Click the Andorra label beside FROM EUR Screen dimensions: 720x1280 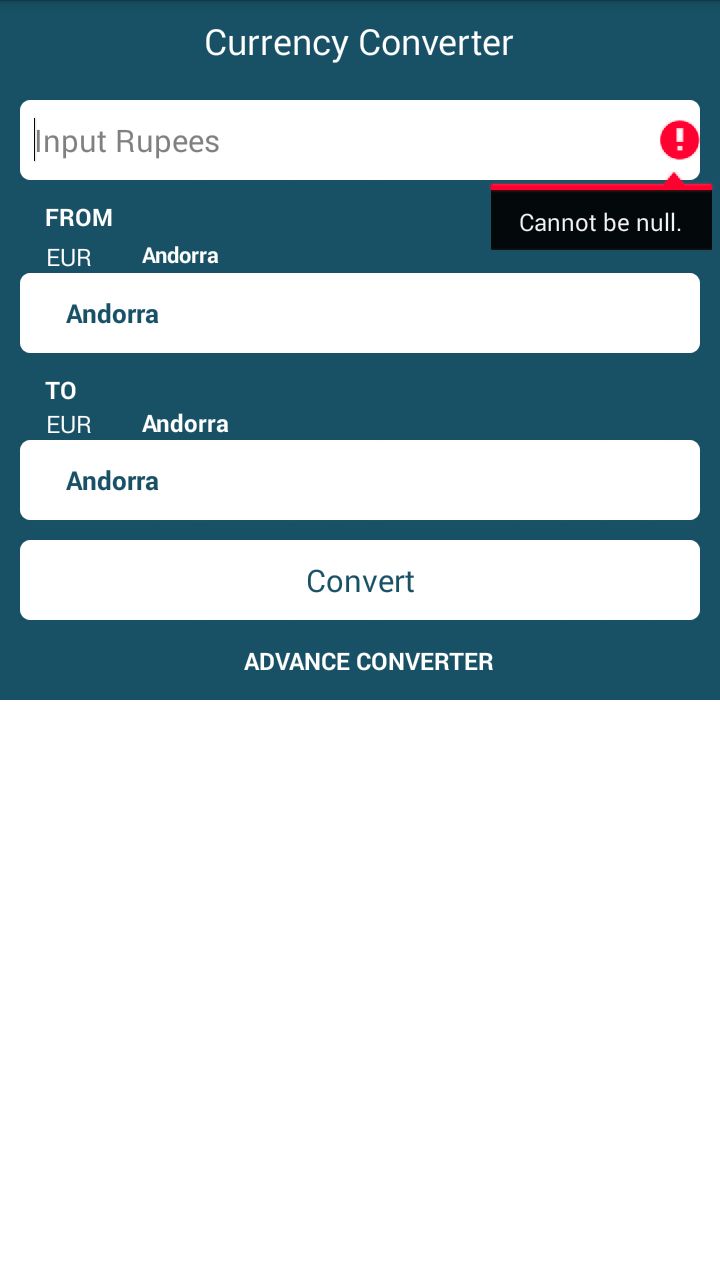click(x=180, y=255)
